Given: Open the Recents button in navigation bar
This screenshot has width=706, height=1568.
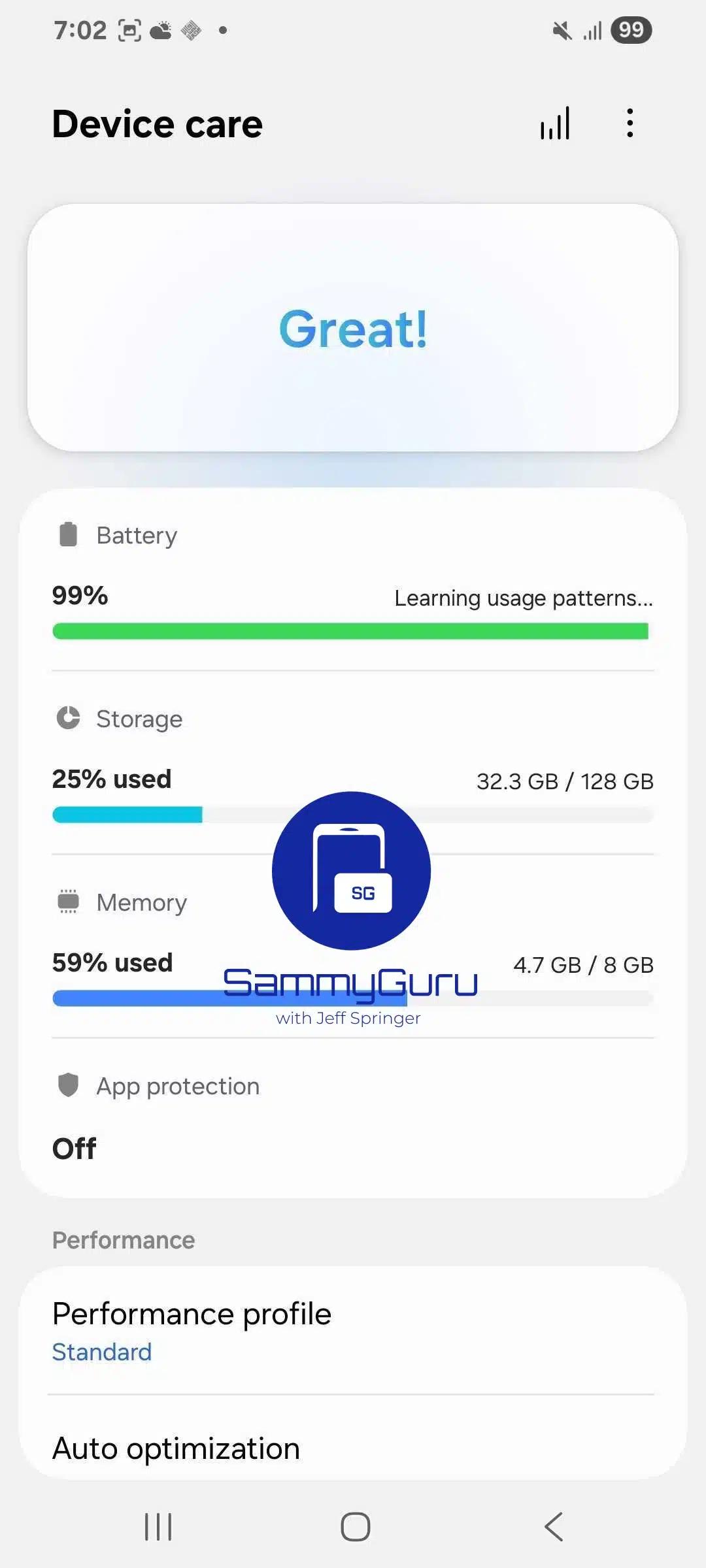Looking at the screenshot, I should coord(158,1527).
